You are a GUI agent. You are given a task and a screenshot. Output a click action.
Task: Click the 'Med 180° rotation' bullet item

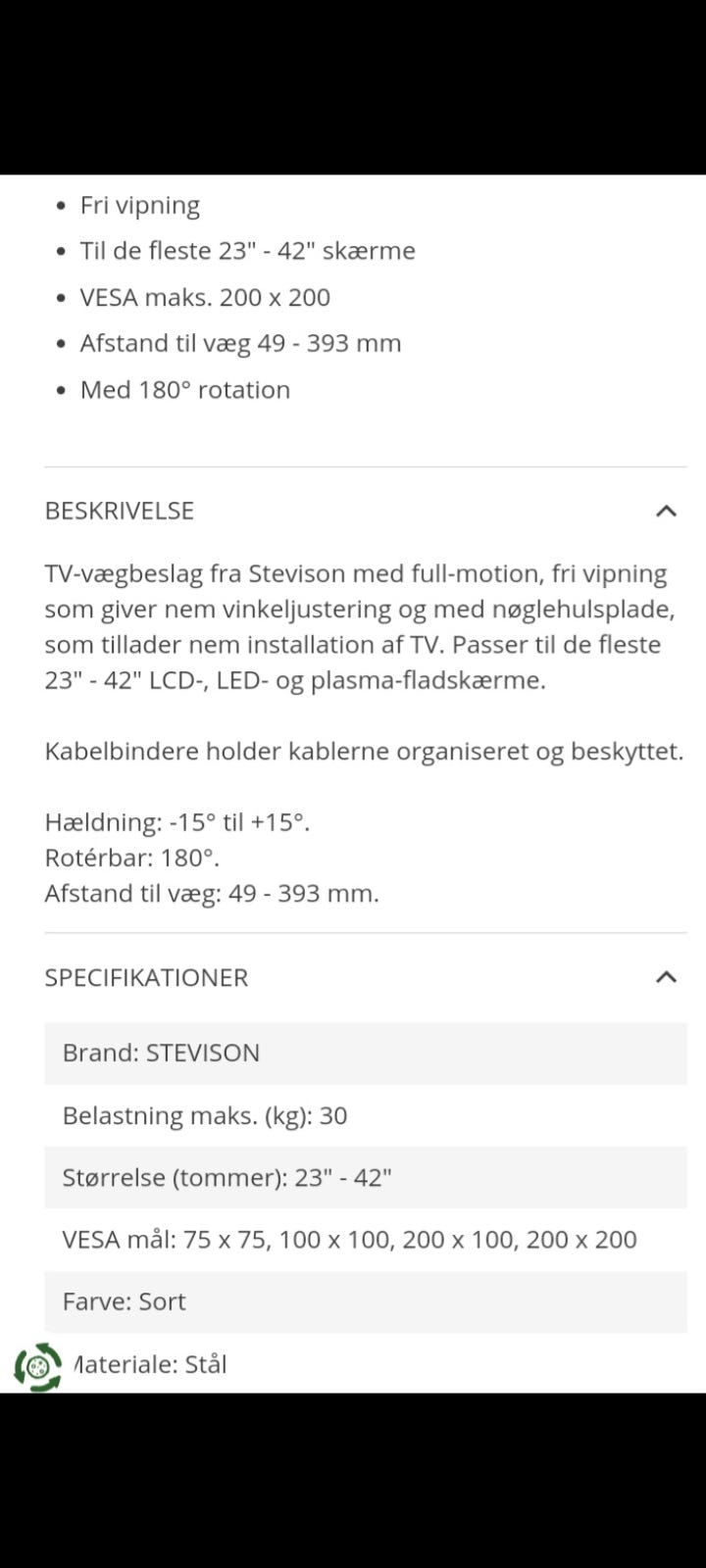click(x=185, y=389)
